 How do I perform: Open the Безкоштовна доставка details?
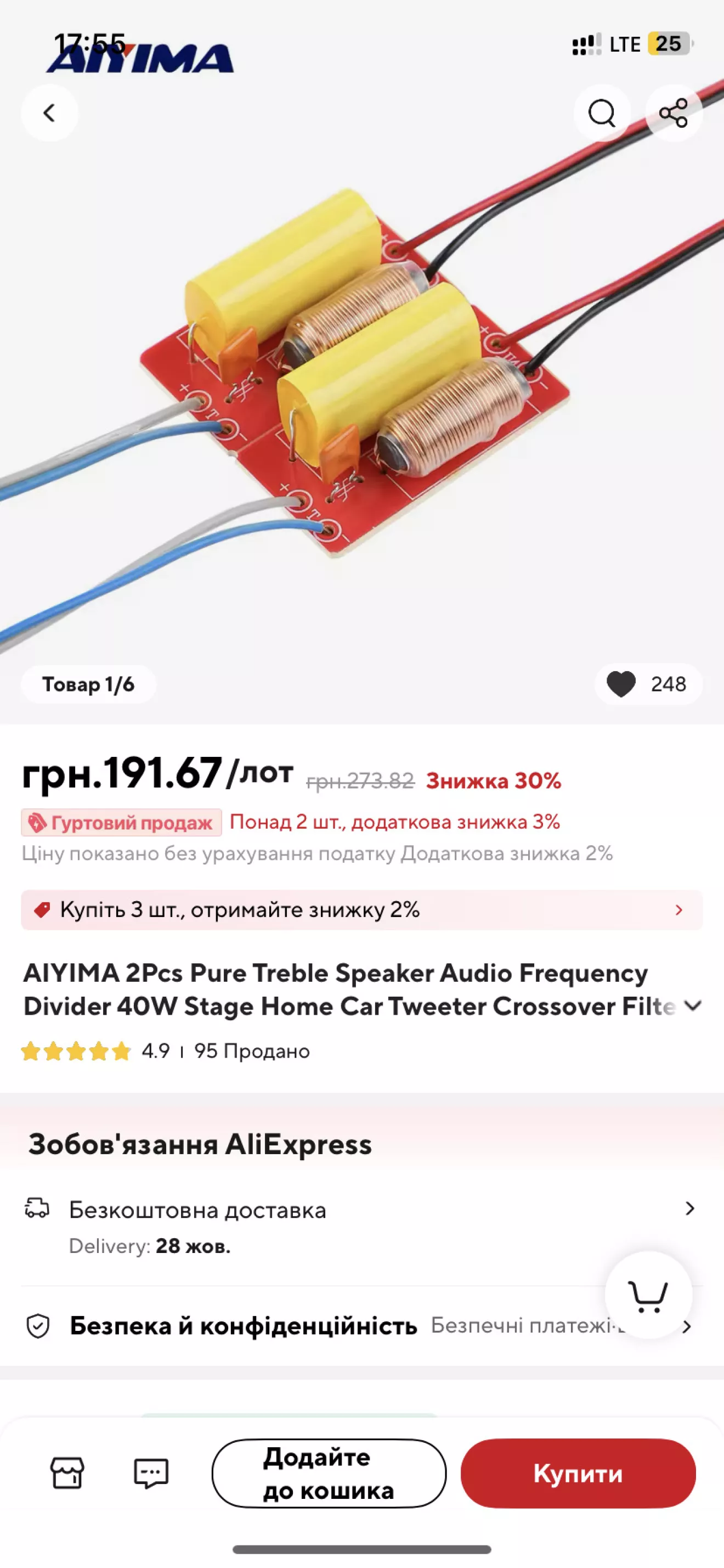click(x=362, y=1227)
